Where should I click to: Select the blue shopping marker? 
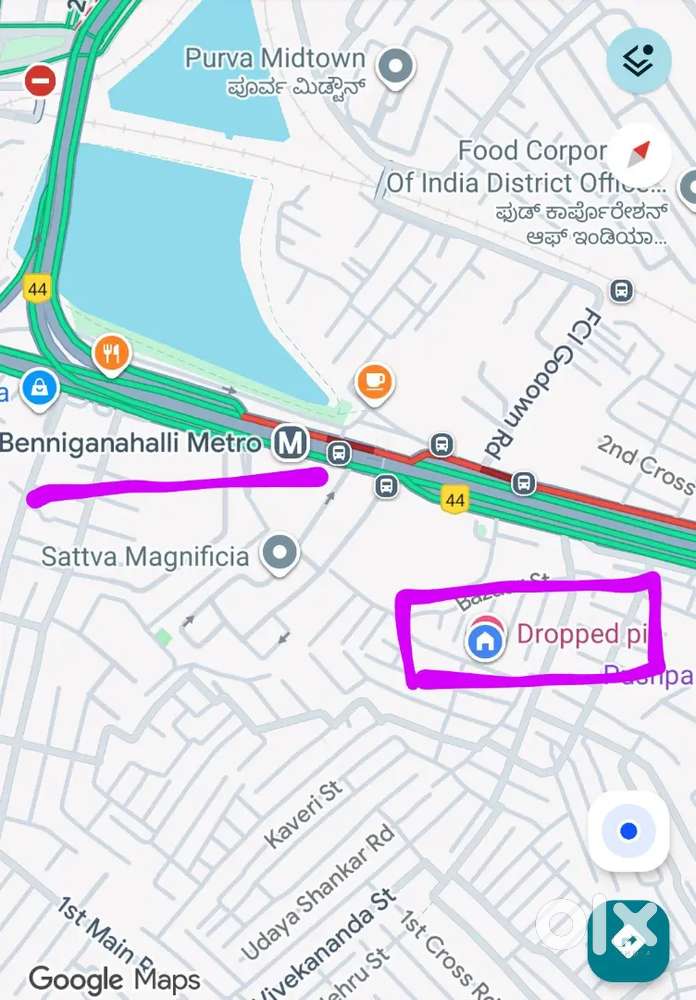click(39, 389)
